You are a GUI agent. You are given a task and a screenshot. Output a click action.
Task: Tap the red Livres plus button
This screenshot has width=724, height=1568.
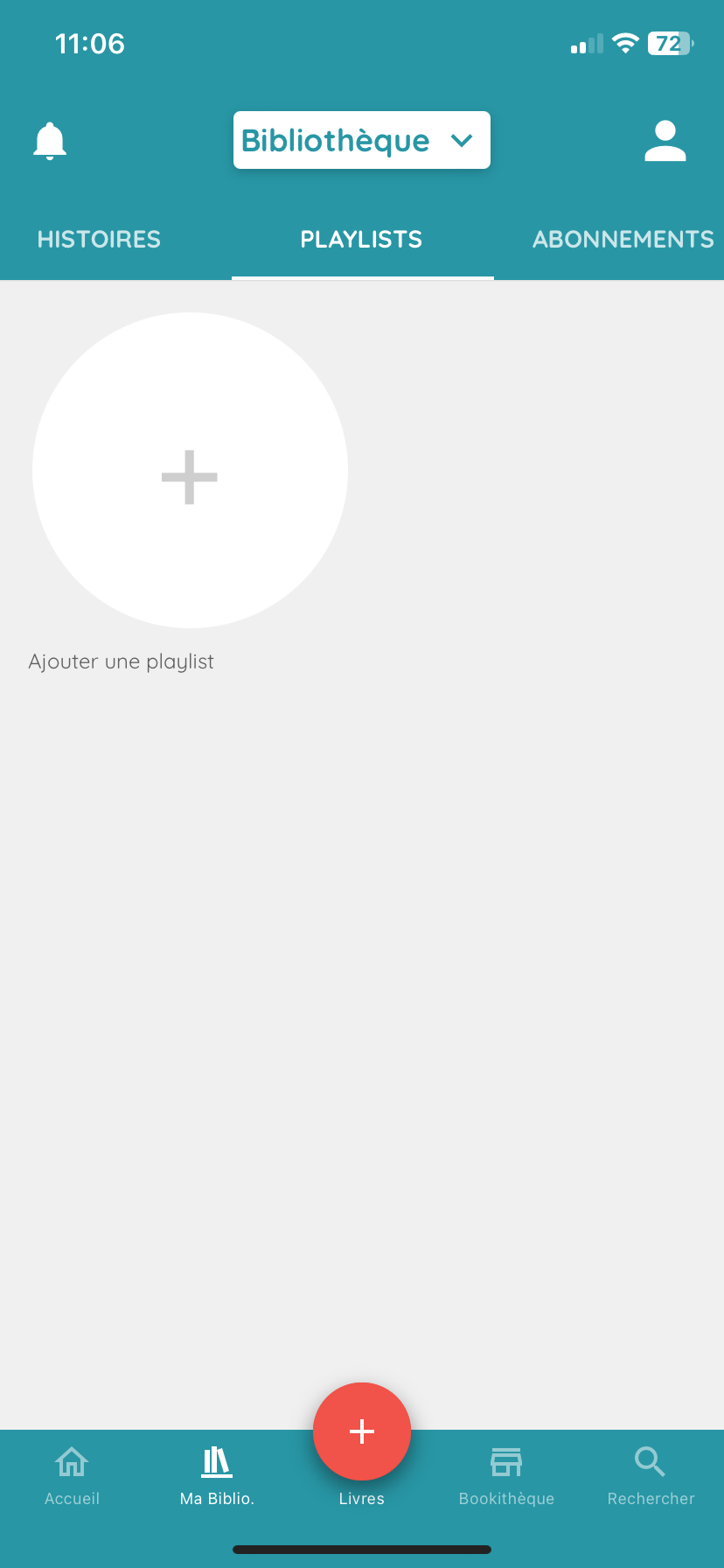point(362,1431)
